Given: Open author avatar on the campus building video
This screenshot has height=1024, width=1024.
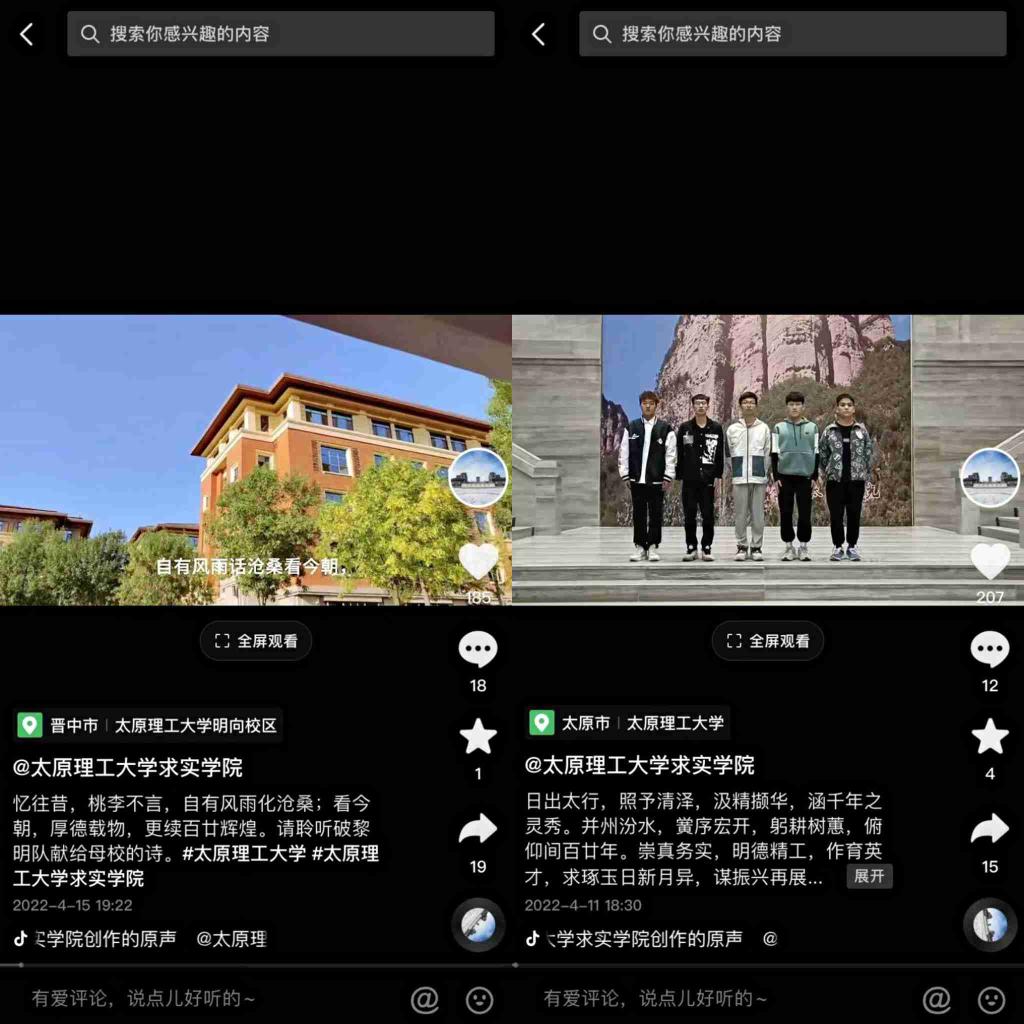Looking at the screenshot, I should tap(477, 478).
